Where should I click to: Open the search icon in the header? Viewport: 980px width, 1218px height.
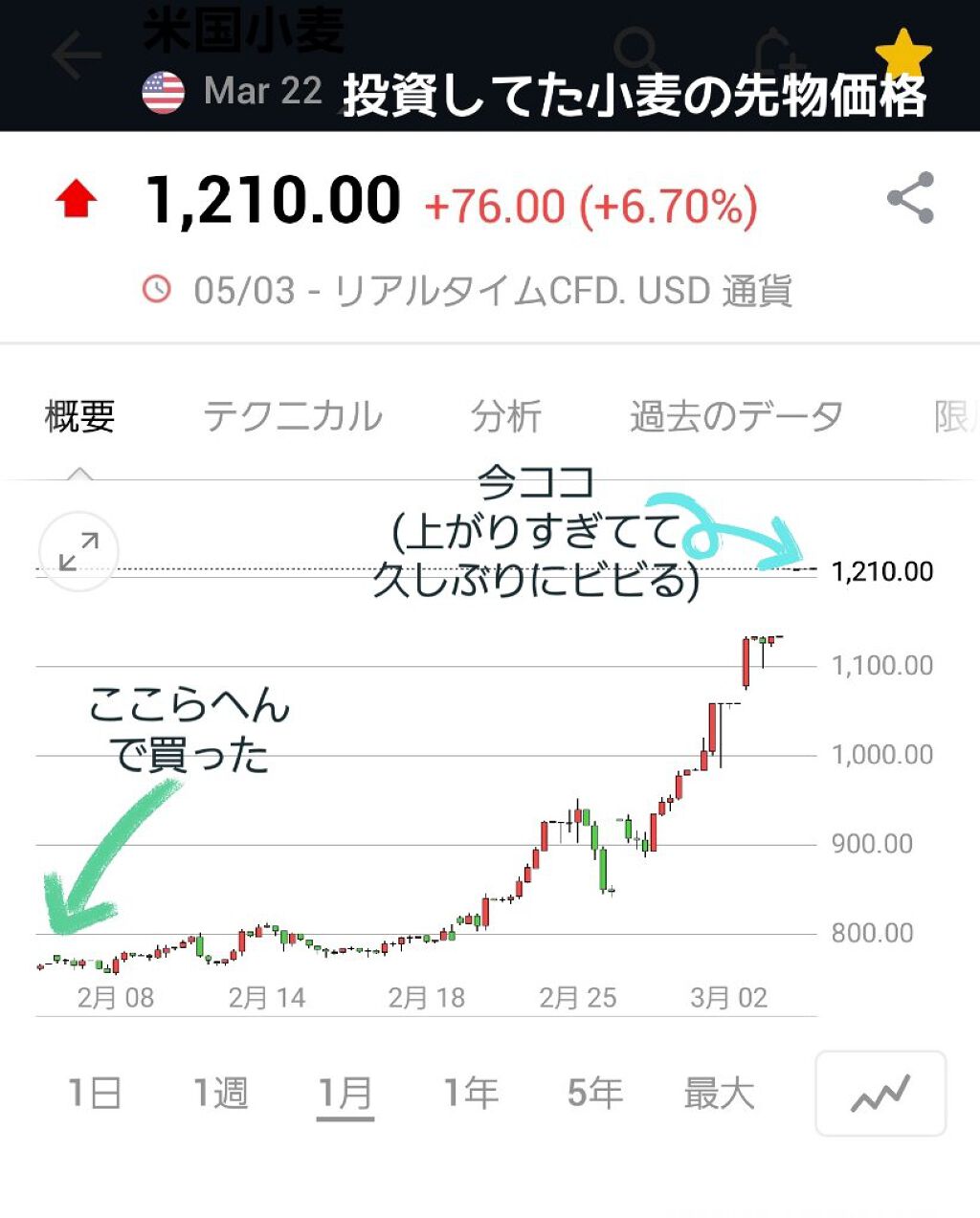(635, 48)
